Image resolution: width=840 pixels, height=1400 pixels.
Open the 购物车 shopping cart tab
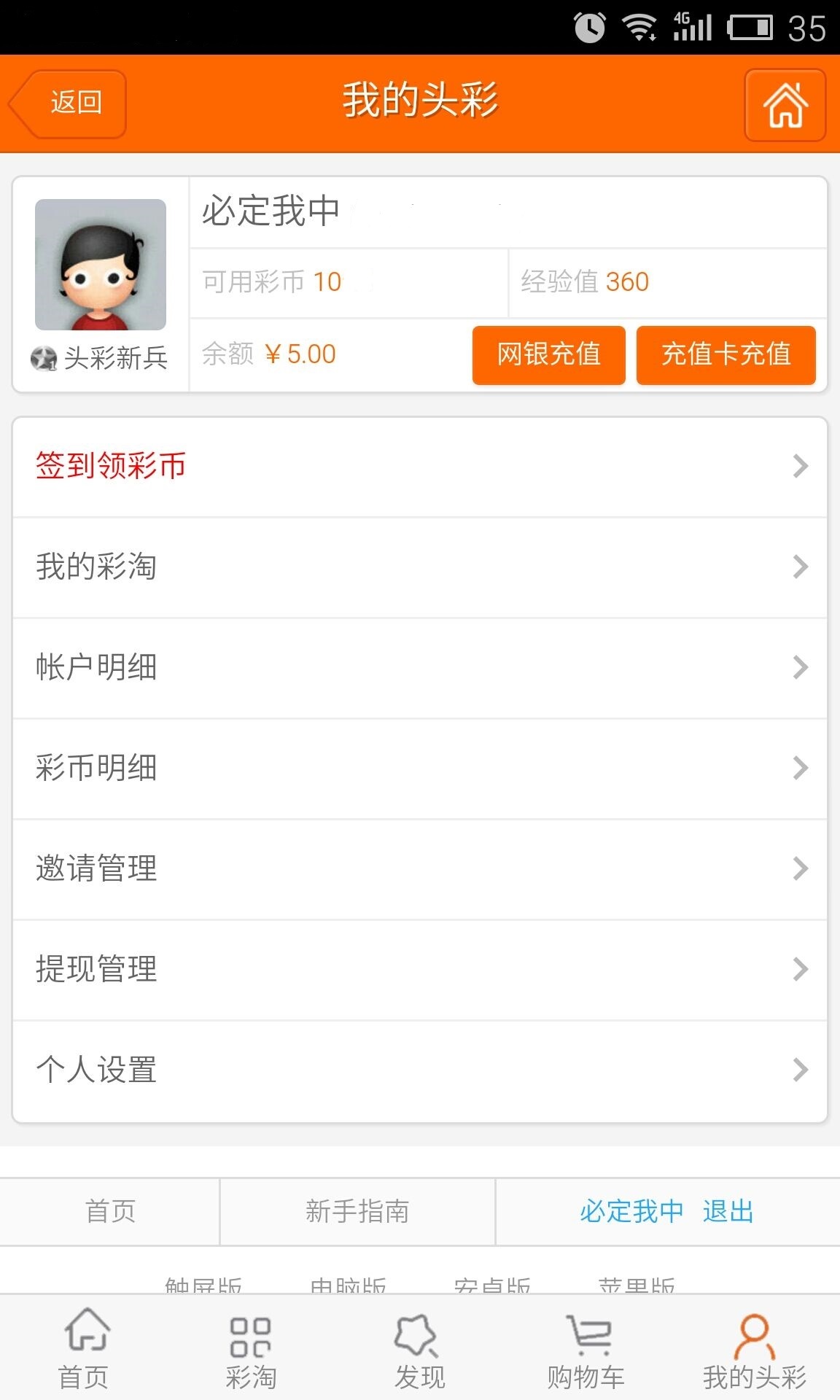(586, 1352)
